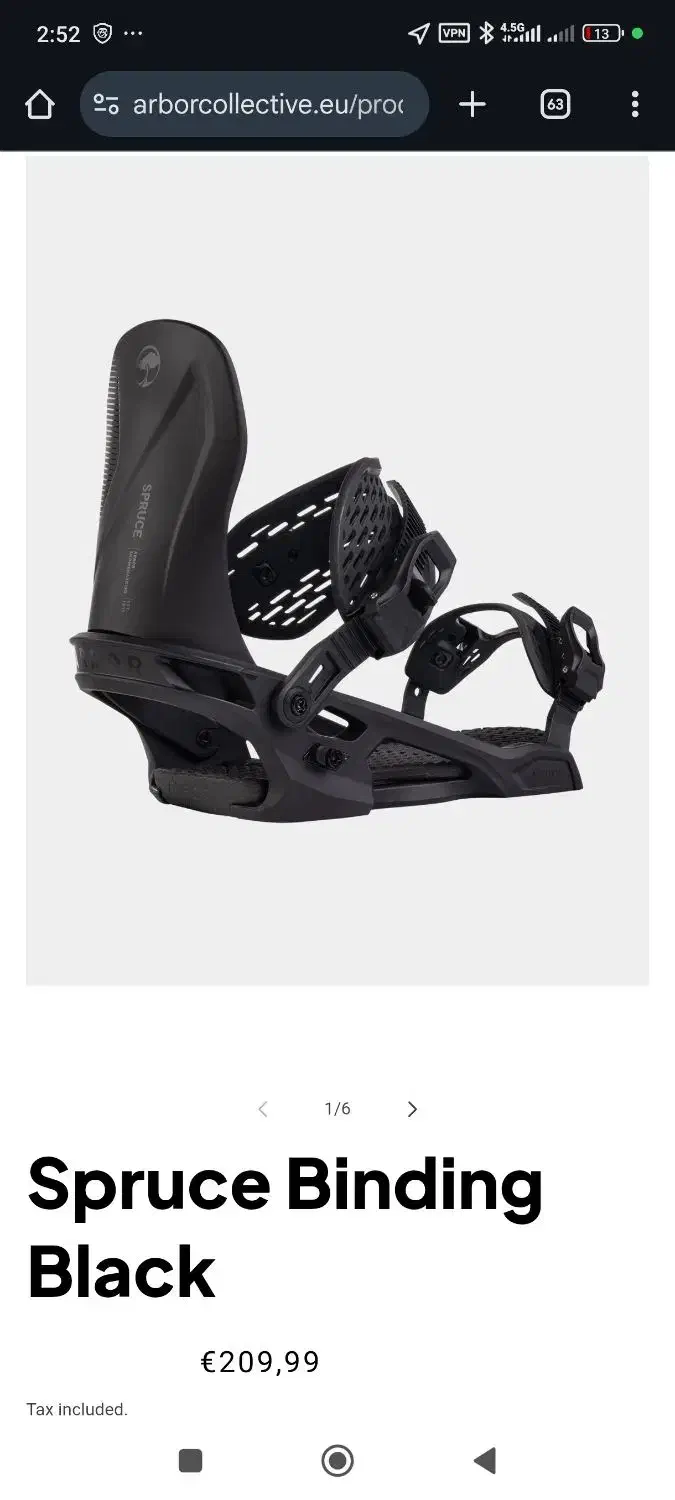
Task: Open the tab switcher showing 63
Action: (x=555, y=104)
